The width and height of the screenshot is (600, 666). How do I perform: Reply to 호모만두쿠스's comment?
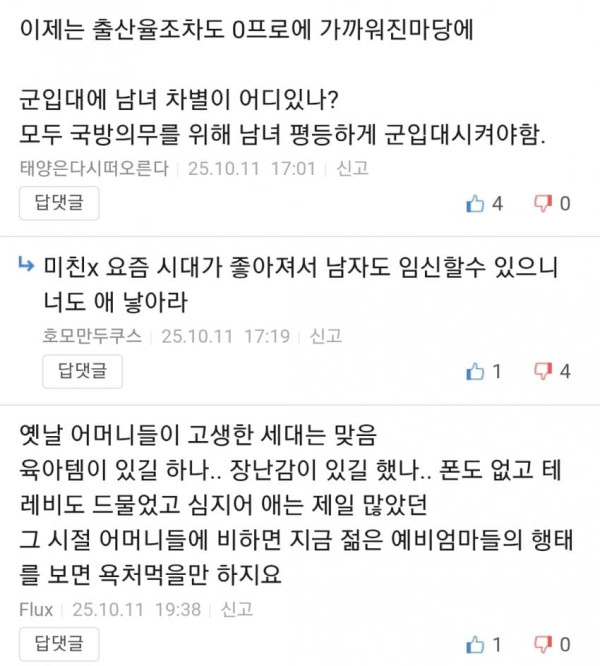(x=82, y=372)
